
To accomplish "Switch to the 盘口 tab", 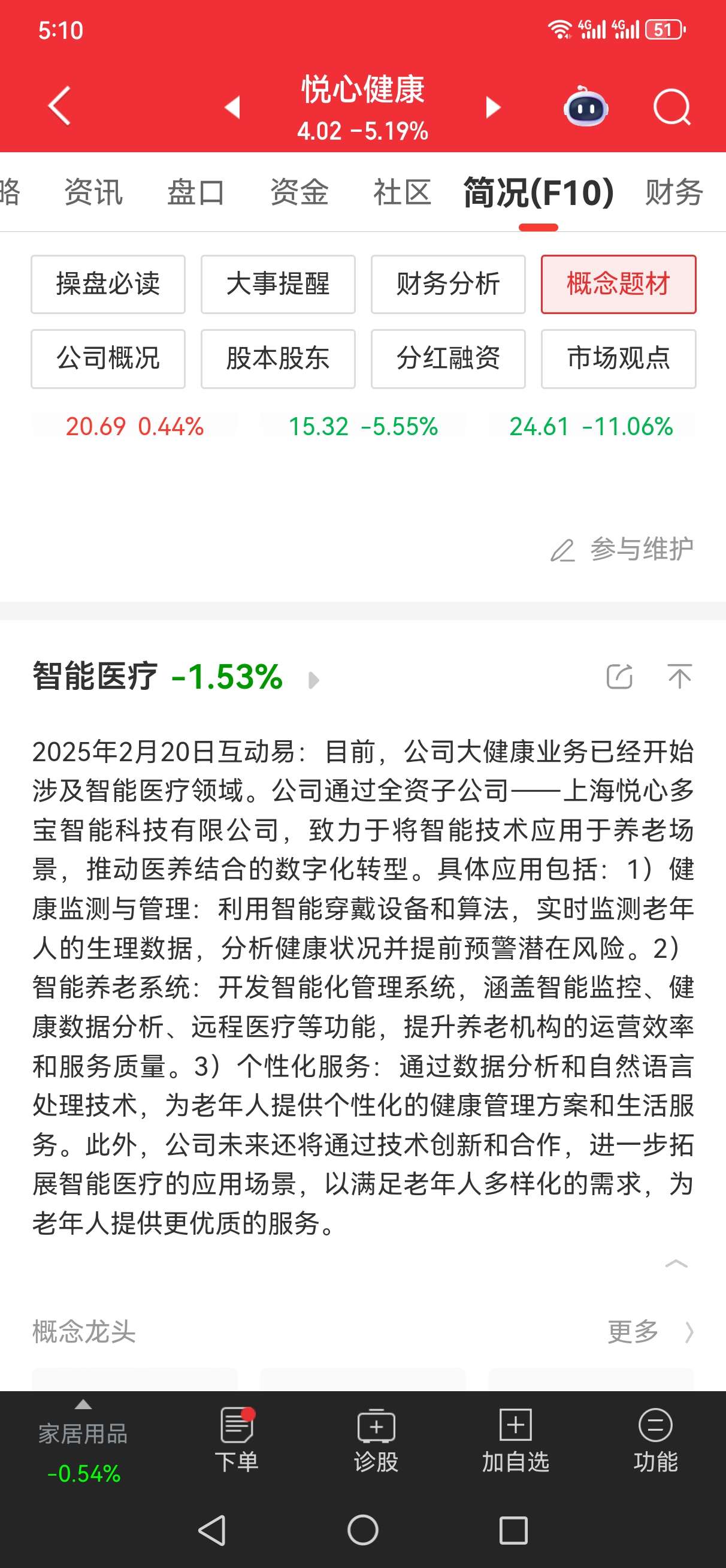I will (196, 192).
